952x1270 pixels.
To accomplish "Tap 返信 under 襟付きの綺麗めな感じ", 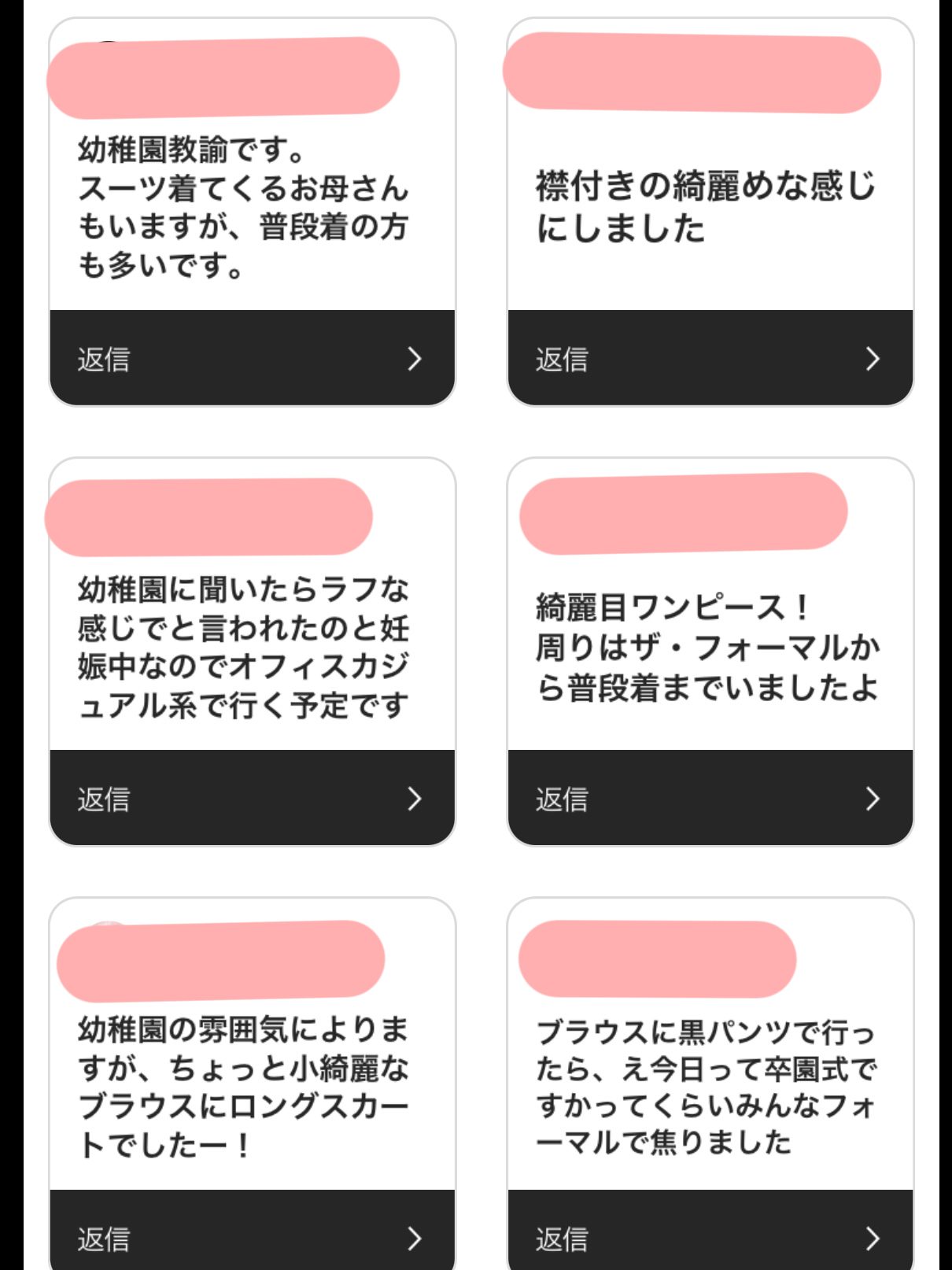I will 710,359.
